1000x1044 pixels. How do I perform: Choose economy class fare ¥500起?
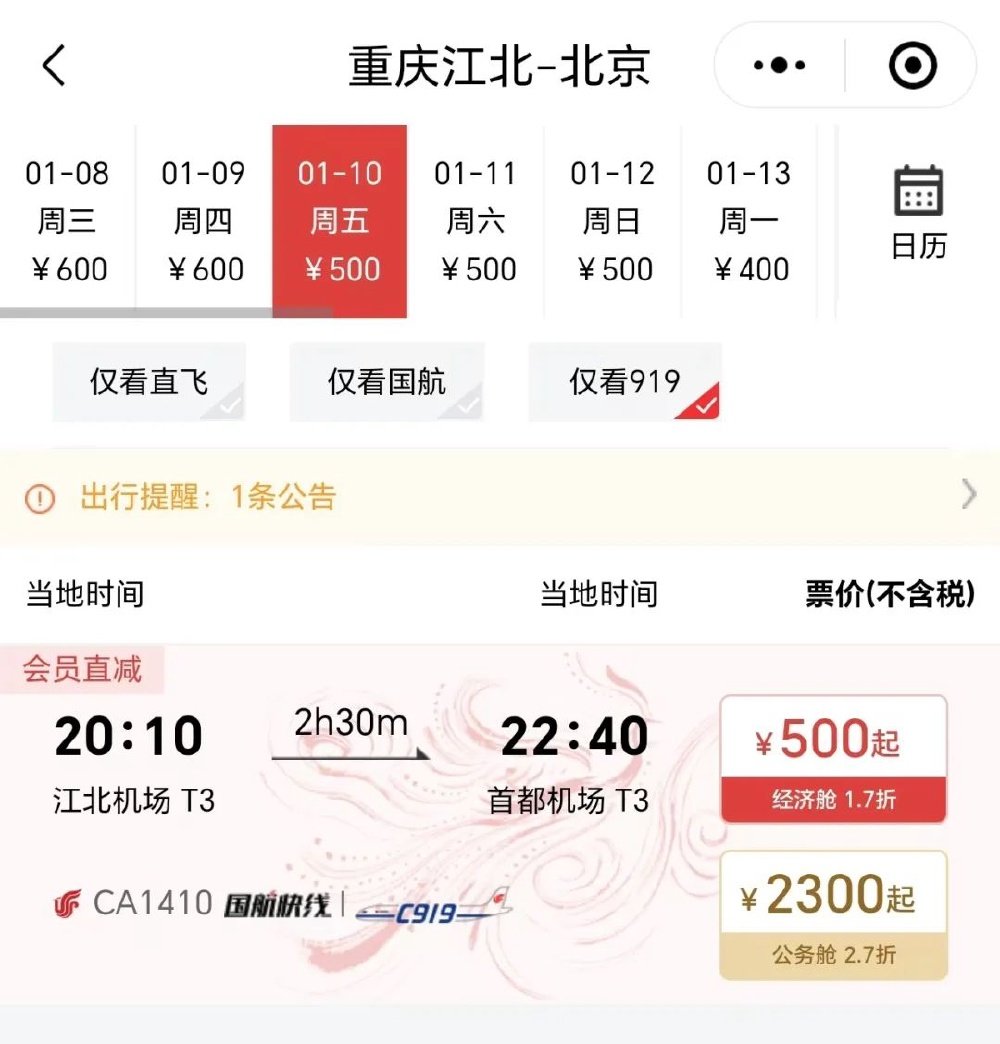tap(833, 759)
